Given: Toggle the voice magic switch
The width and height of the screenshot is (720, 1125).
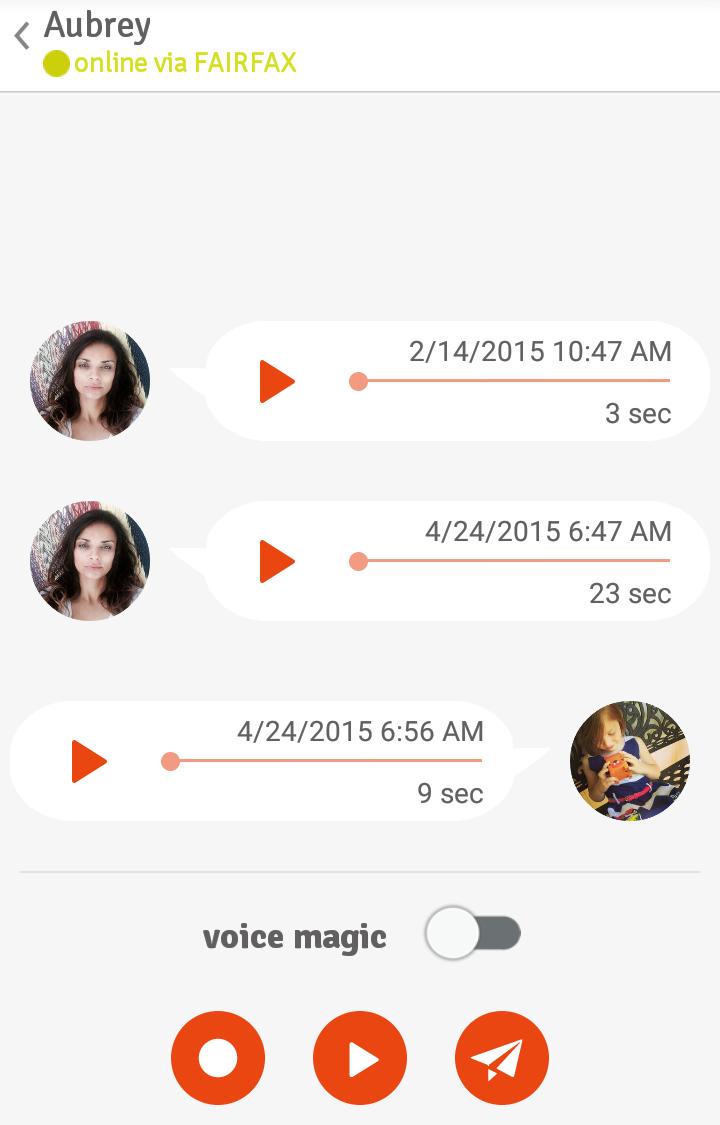Looking at the screenshot, I should coord(473,934).
